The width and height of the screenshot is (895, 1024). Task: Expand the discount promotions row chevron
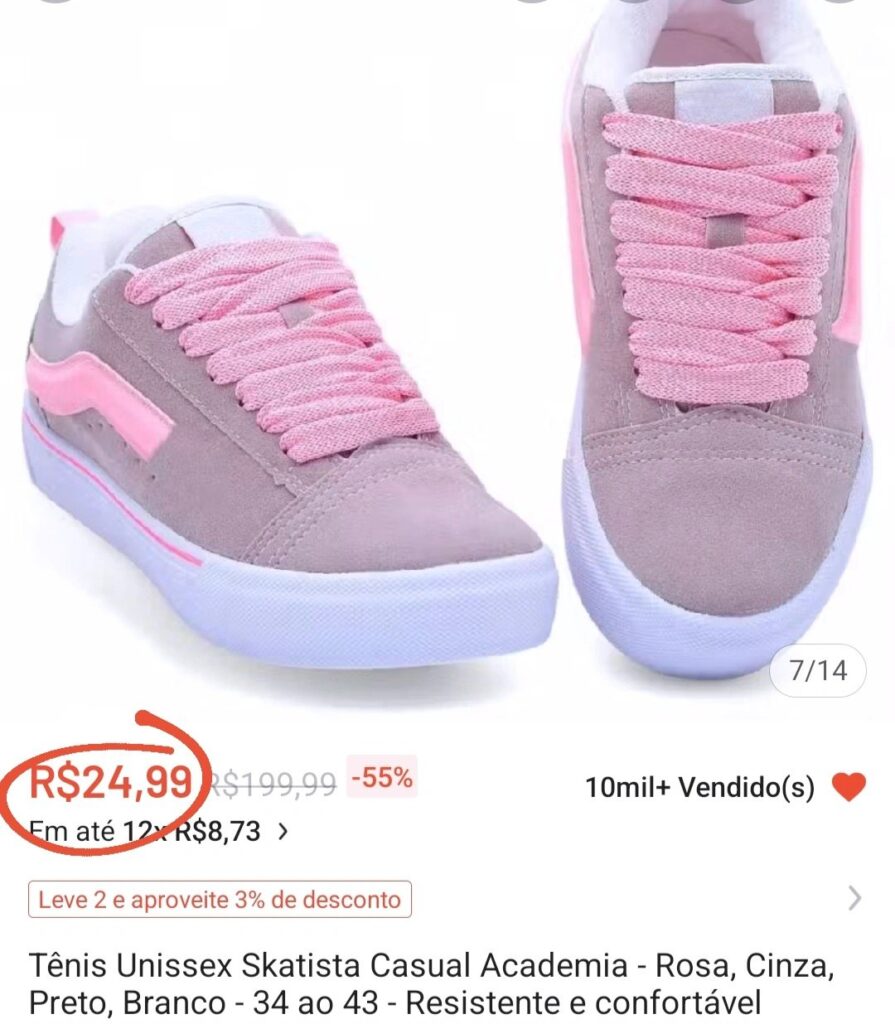click(x=854, y=899)
